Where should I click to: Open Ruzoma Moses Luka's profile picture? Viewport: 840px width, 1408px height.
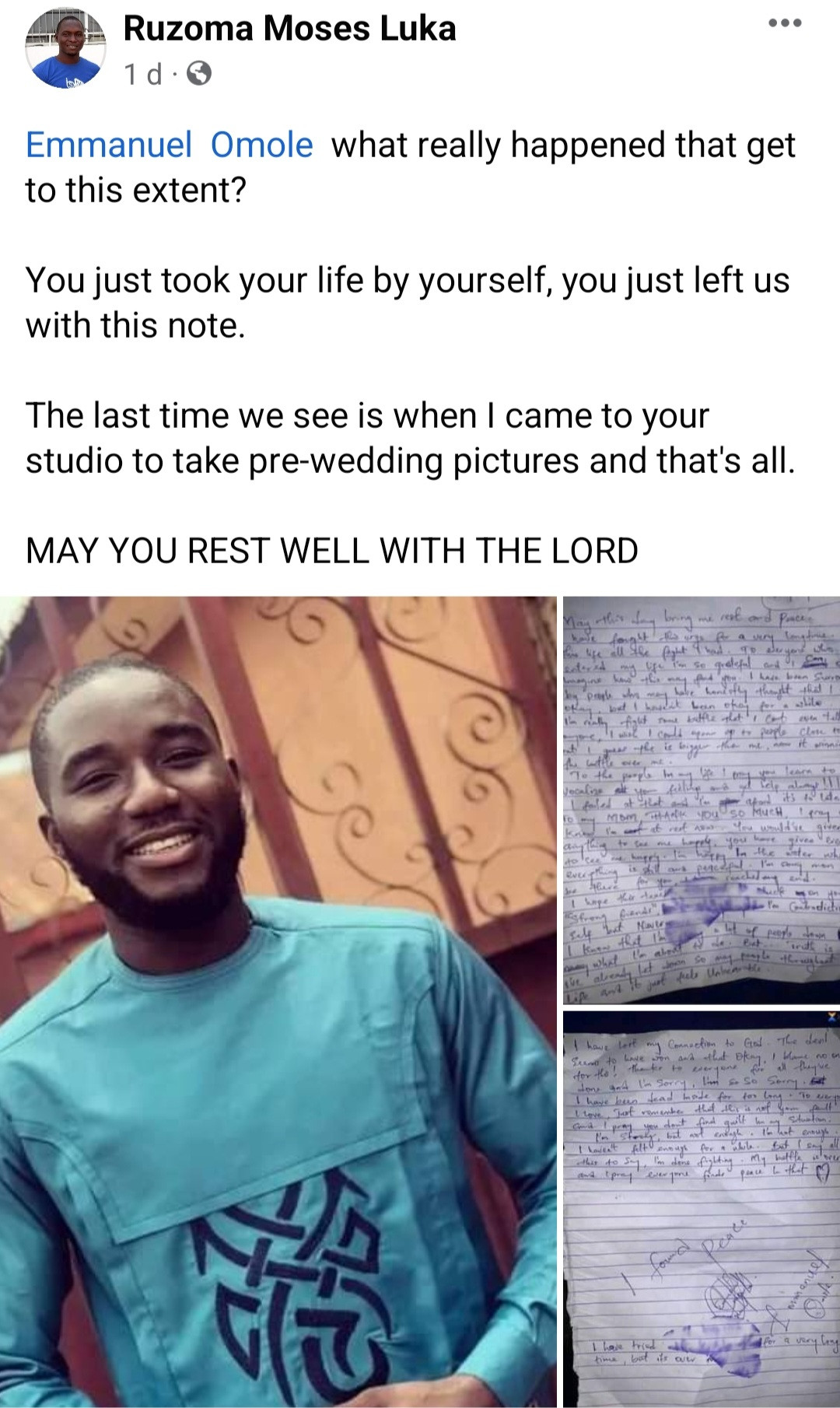pos(65,49)
